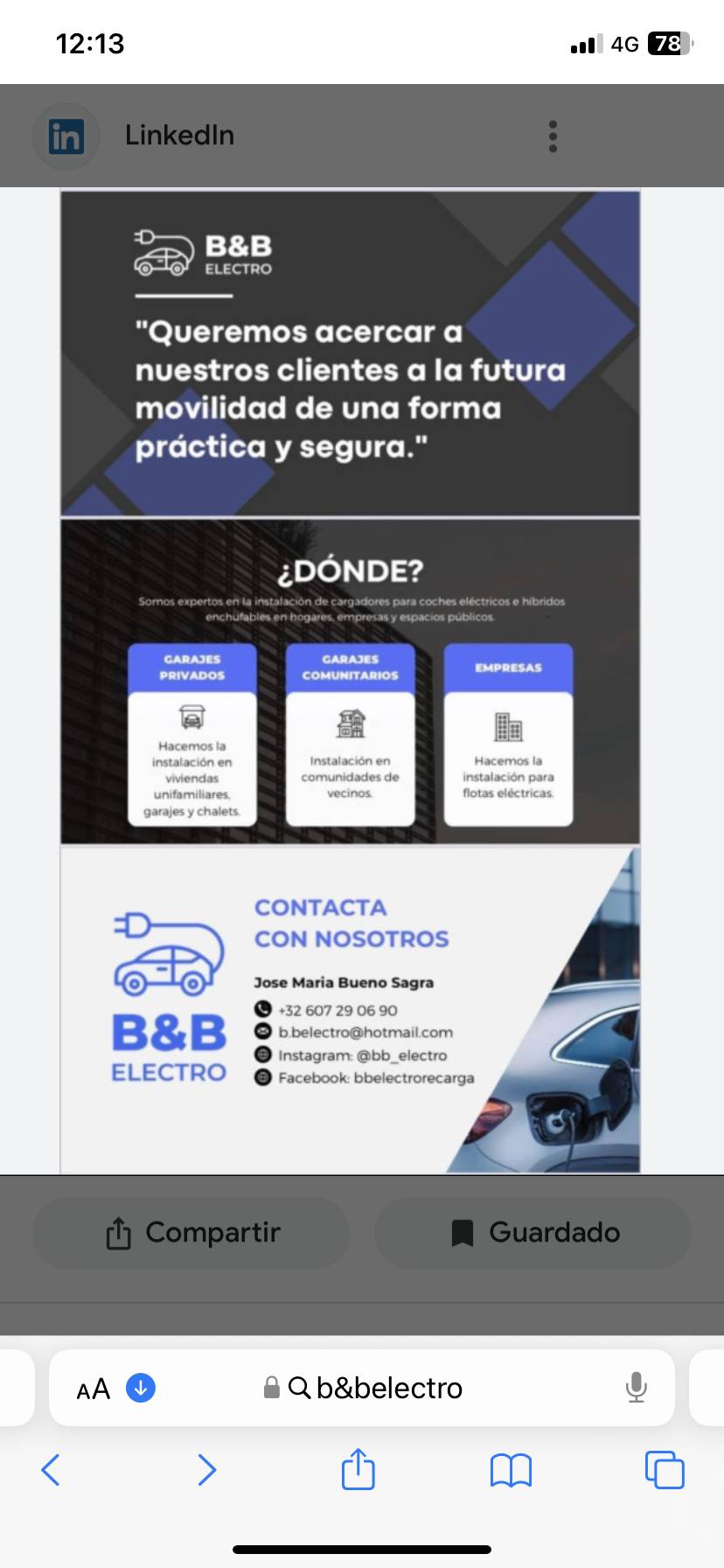Screen dimensions: 724x1568
Task: Open the B&B Electro flyer image
Action: pyautogui.click(x=350, y=681)
